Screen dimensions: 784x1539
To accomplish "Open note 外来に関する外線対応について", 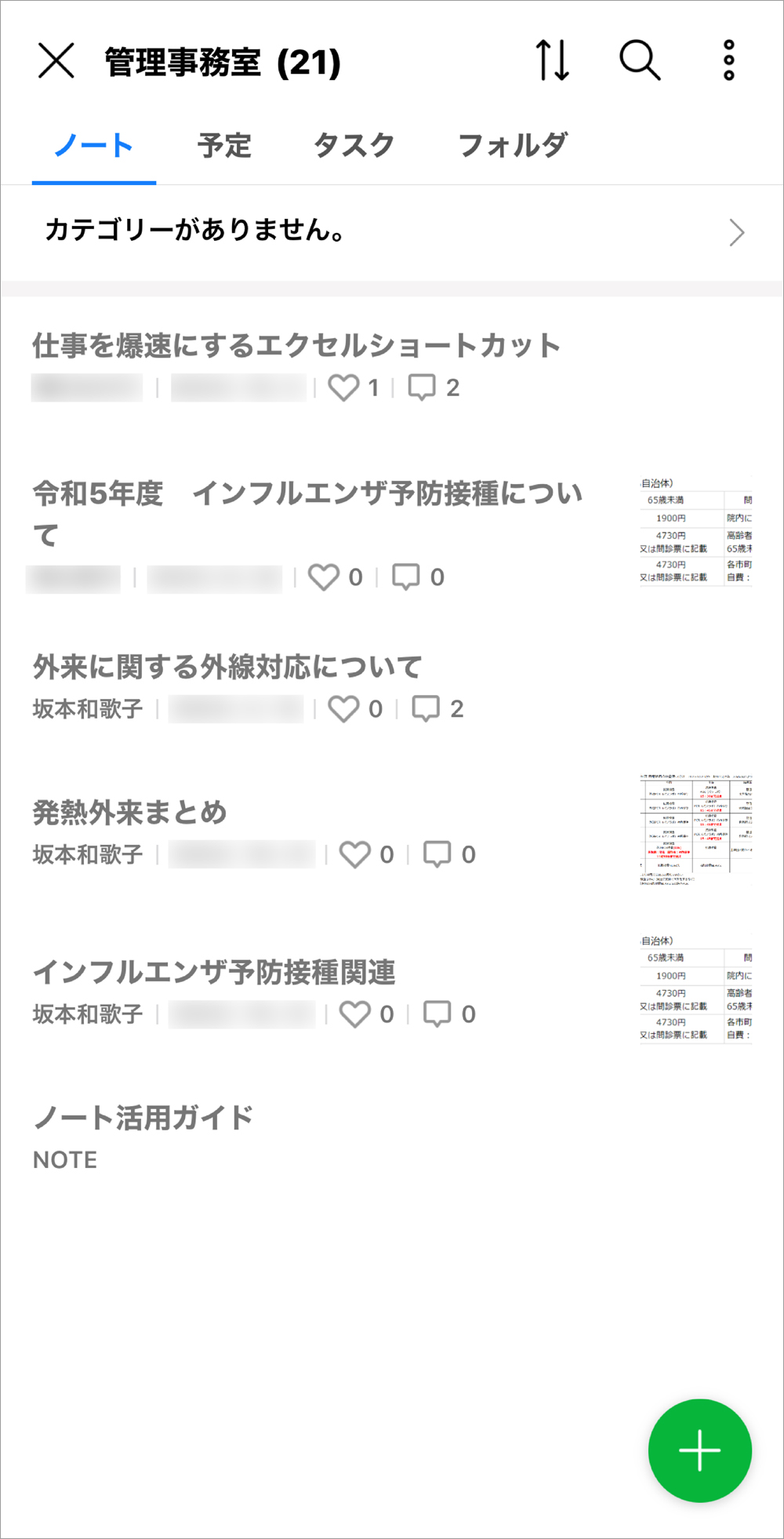I will [227, 668].
